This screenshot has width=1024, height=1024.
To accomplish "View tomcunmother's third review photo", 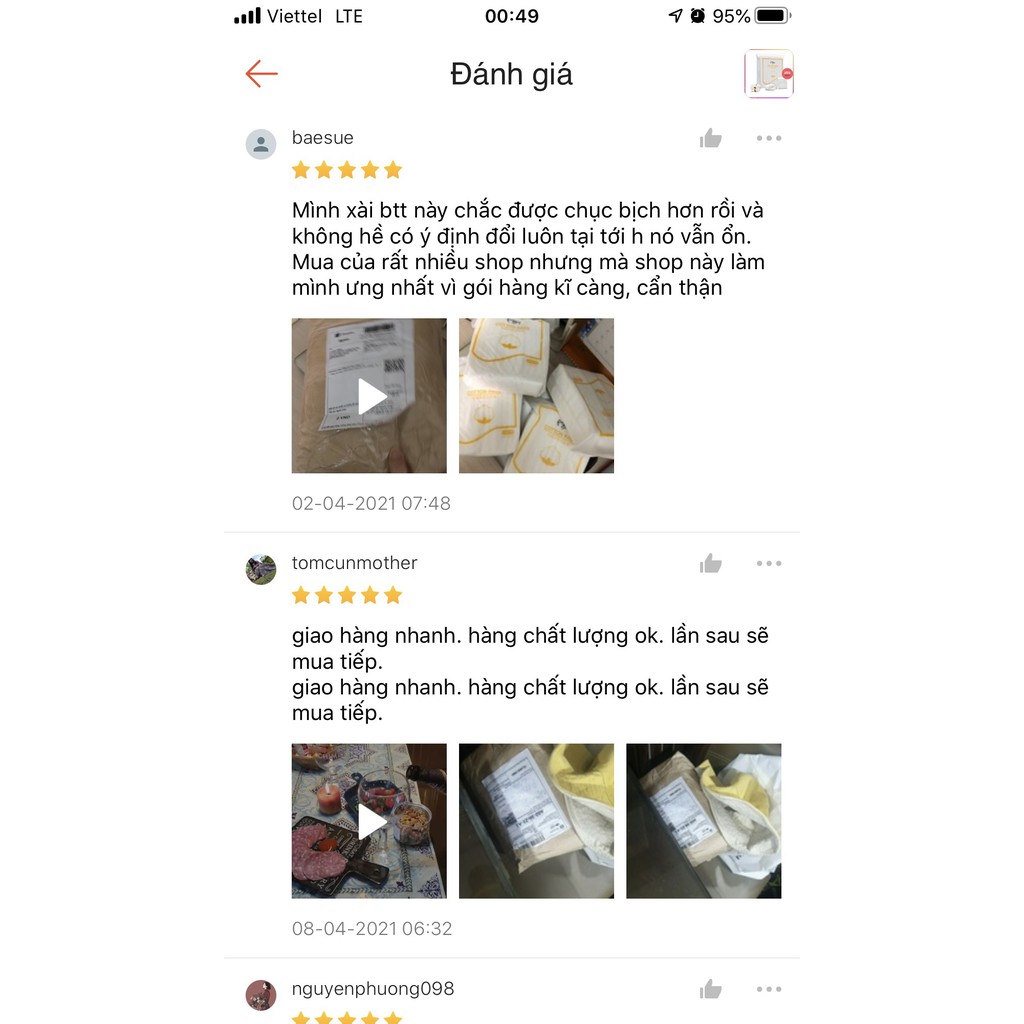I will click(703, 821).
